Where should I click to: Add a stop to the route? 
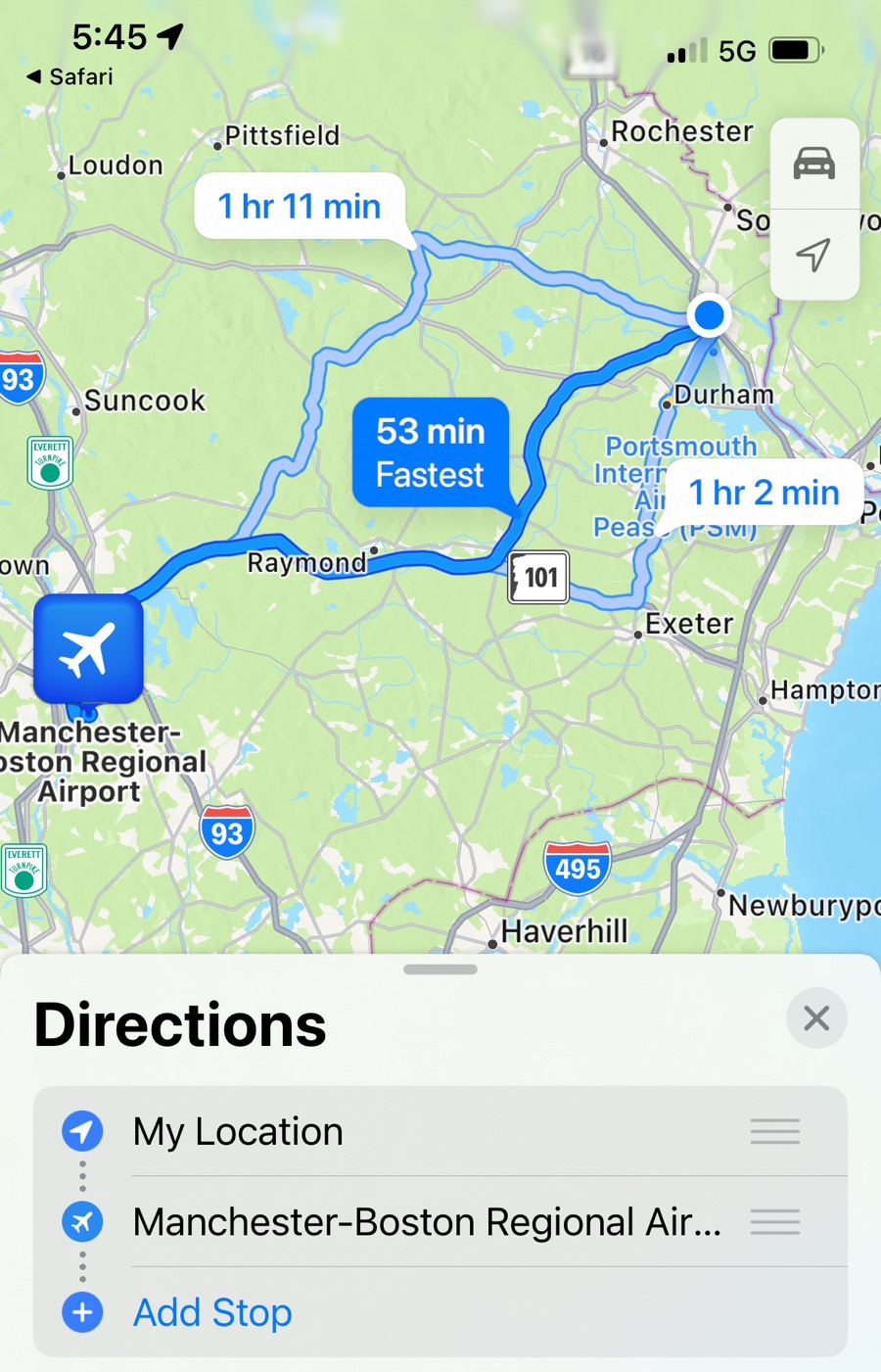pos(212,1312)
